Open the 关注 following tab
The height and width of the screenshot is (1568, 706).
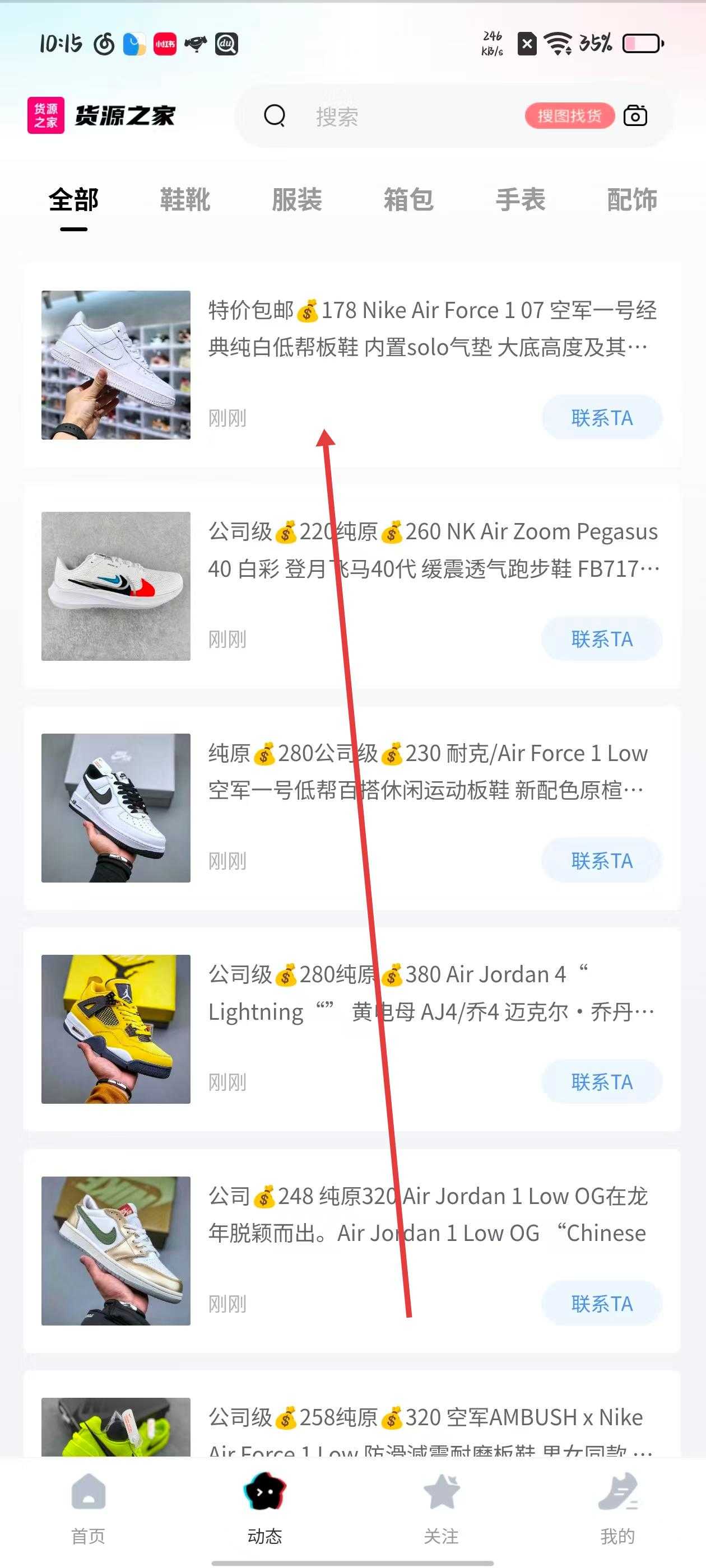click(x=441, y=1508)
